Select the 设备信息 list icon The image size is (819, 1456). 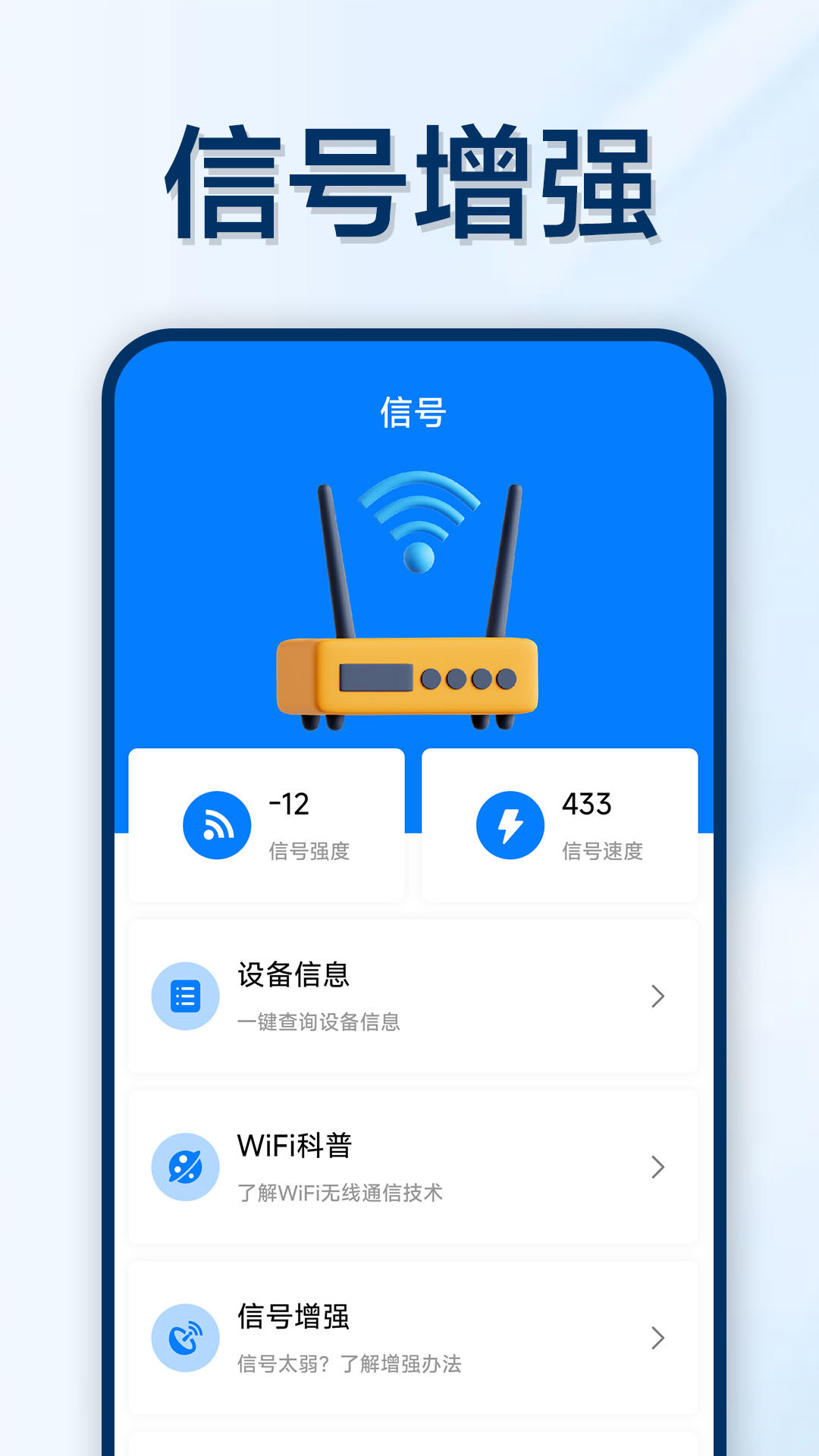(x=184, y=996)
